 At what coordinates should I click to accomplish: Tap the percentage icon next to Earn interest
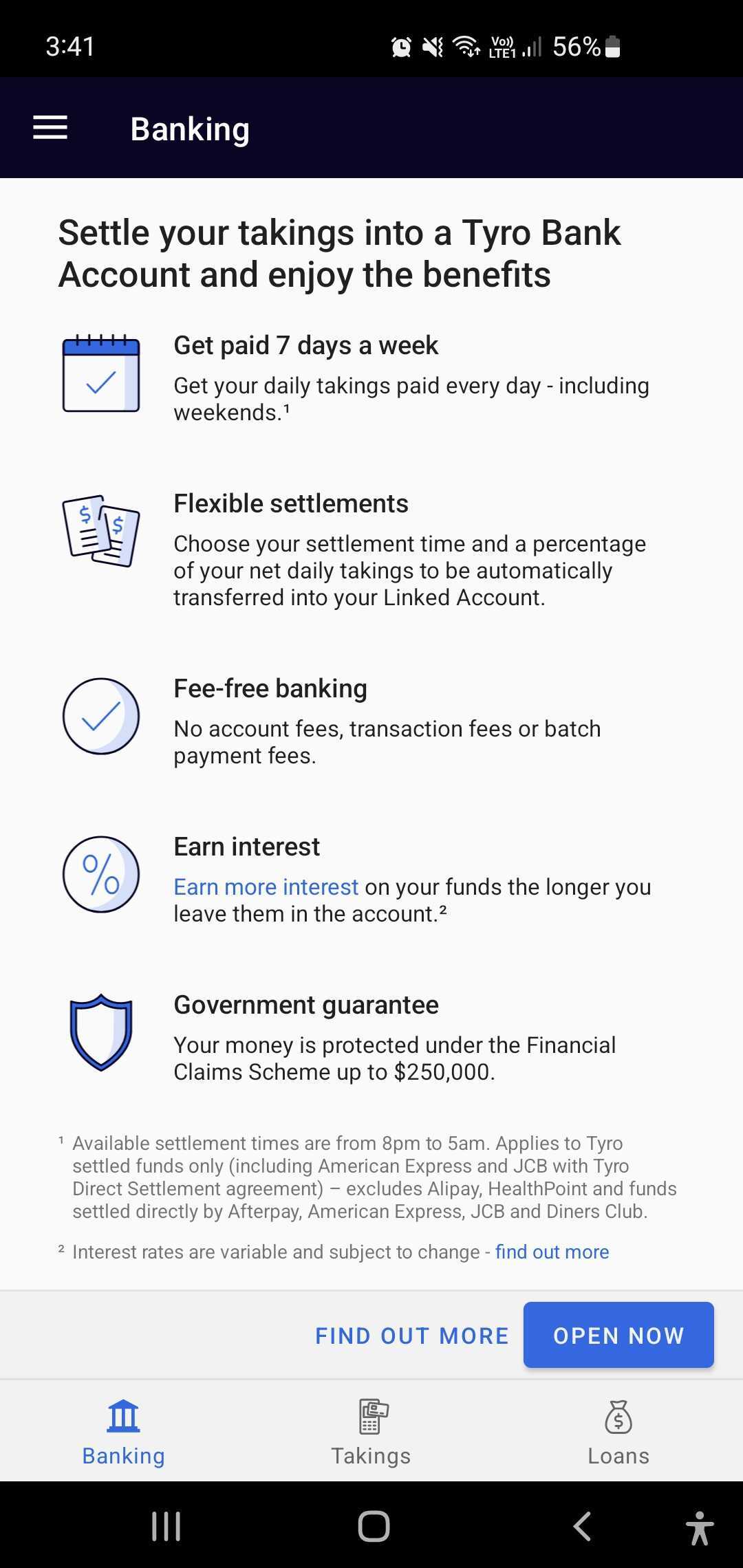click(101, 874)
